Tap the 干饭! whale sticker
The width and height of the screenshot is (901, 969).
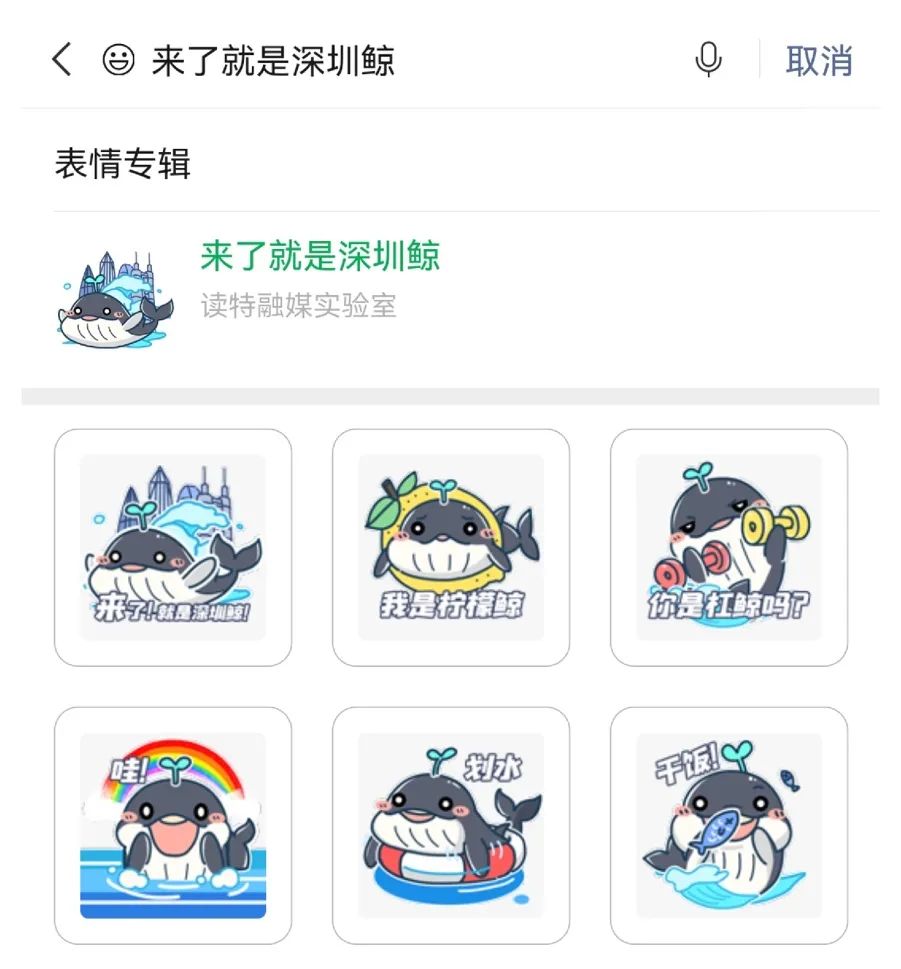(x=729, y=825)
